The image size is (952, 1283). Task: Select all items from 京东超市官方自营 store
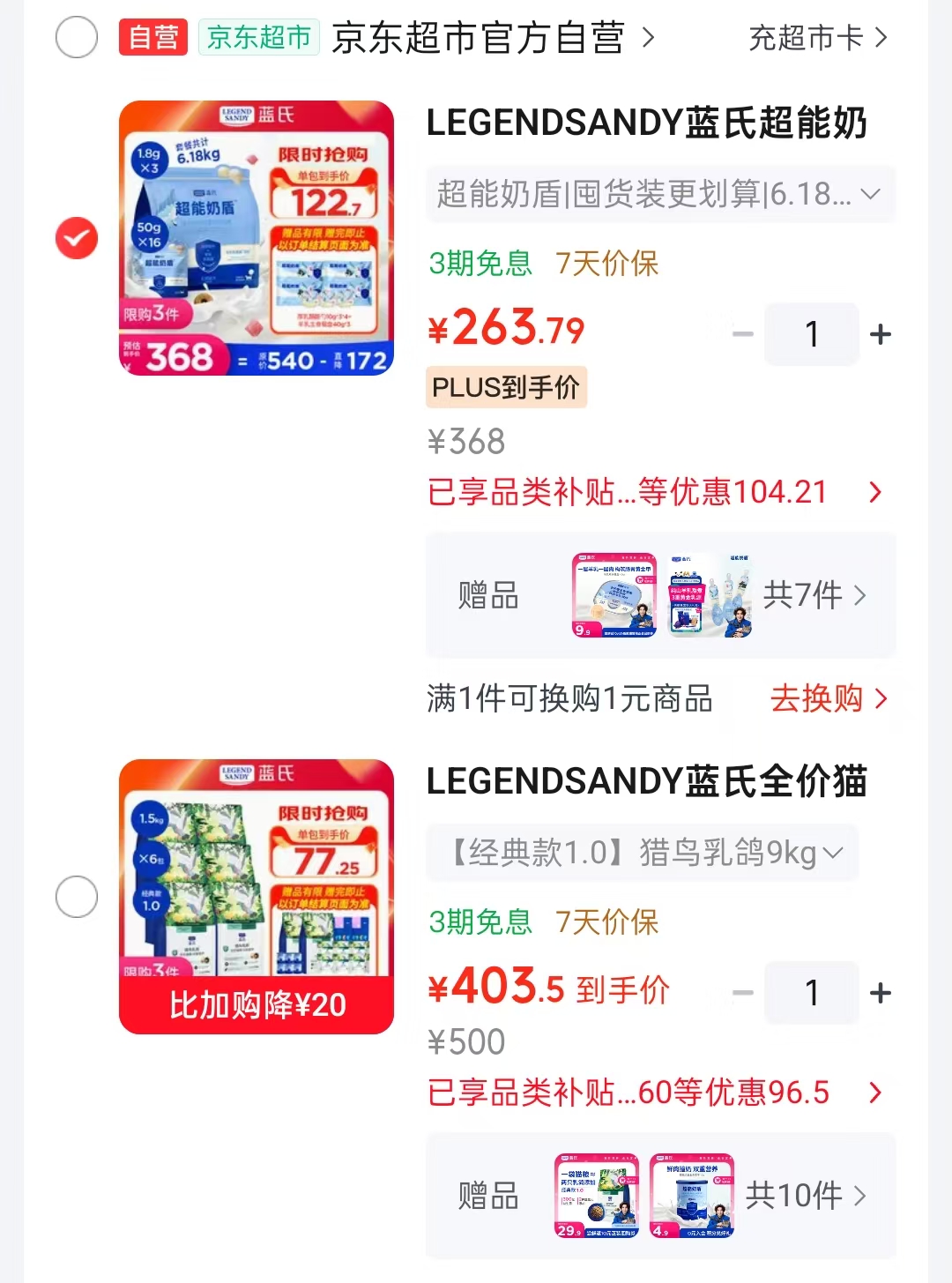pyautogui.click(x=77, y=37)
